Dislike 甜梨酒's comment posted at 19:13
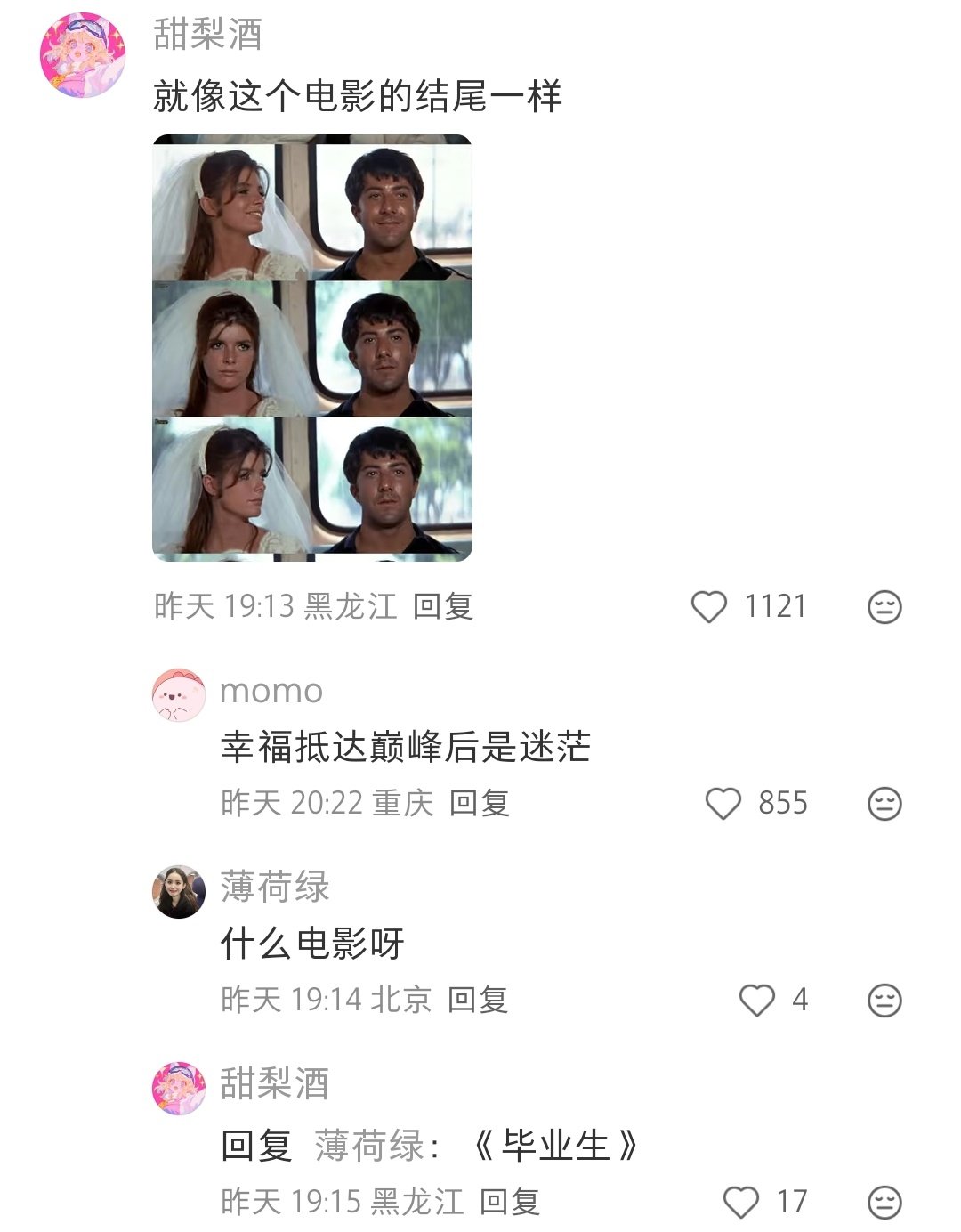The height and width of the screenshot is (1232, 961). pyautogui.click(x=884, y=607)
